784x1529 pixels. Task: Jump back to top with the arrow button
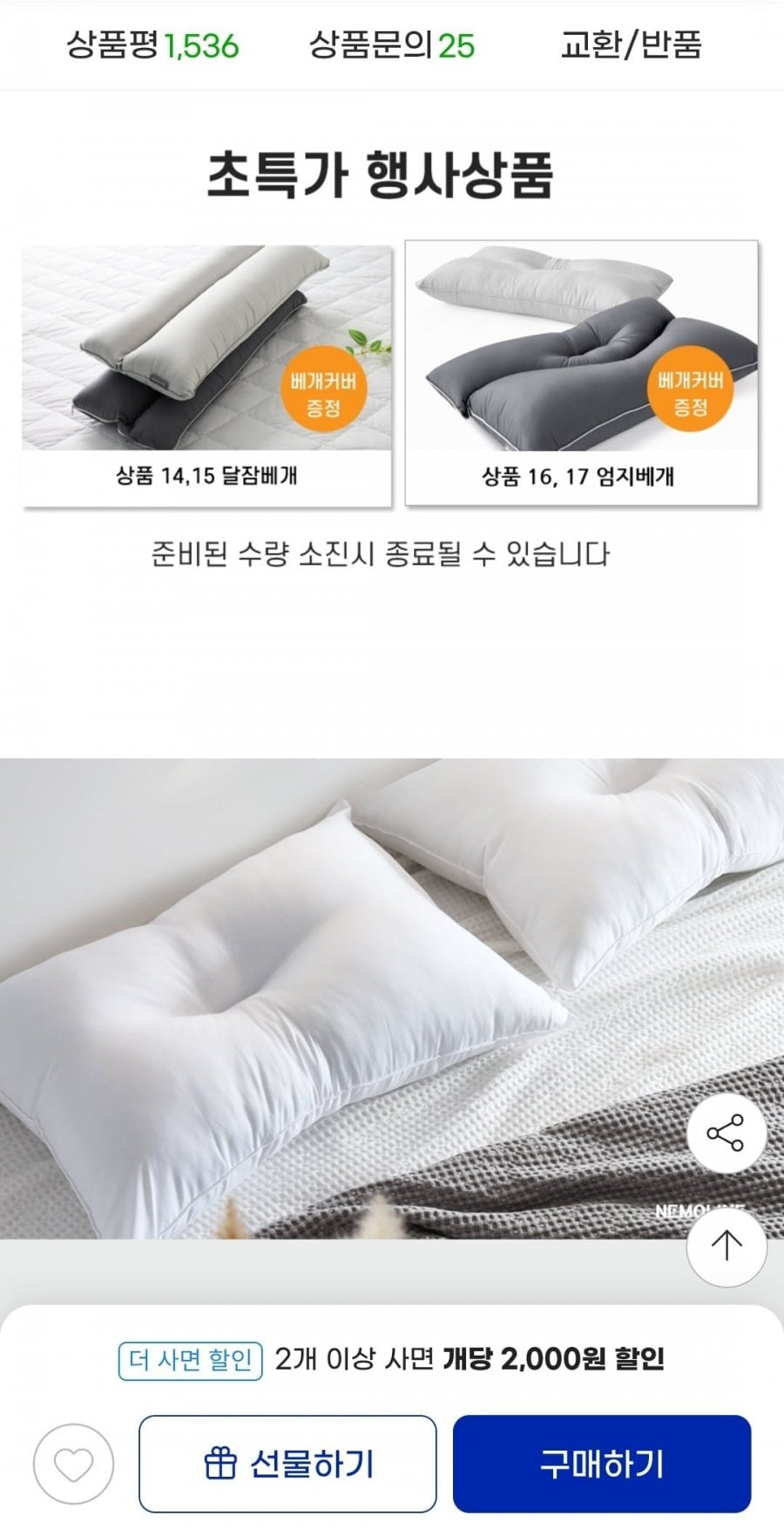[x=727, y=1246]
